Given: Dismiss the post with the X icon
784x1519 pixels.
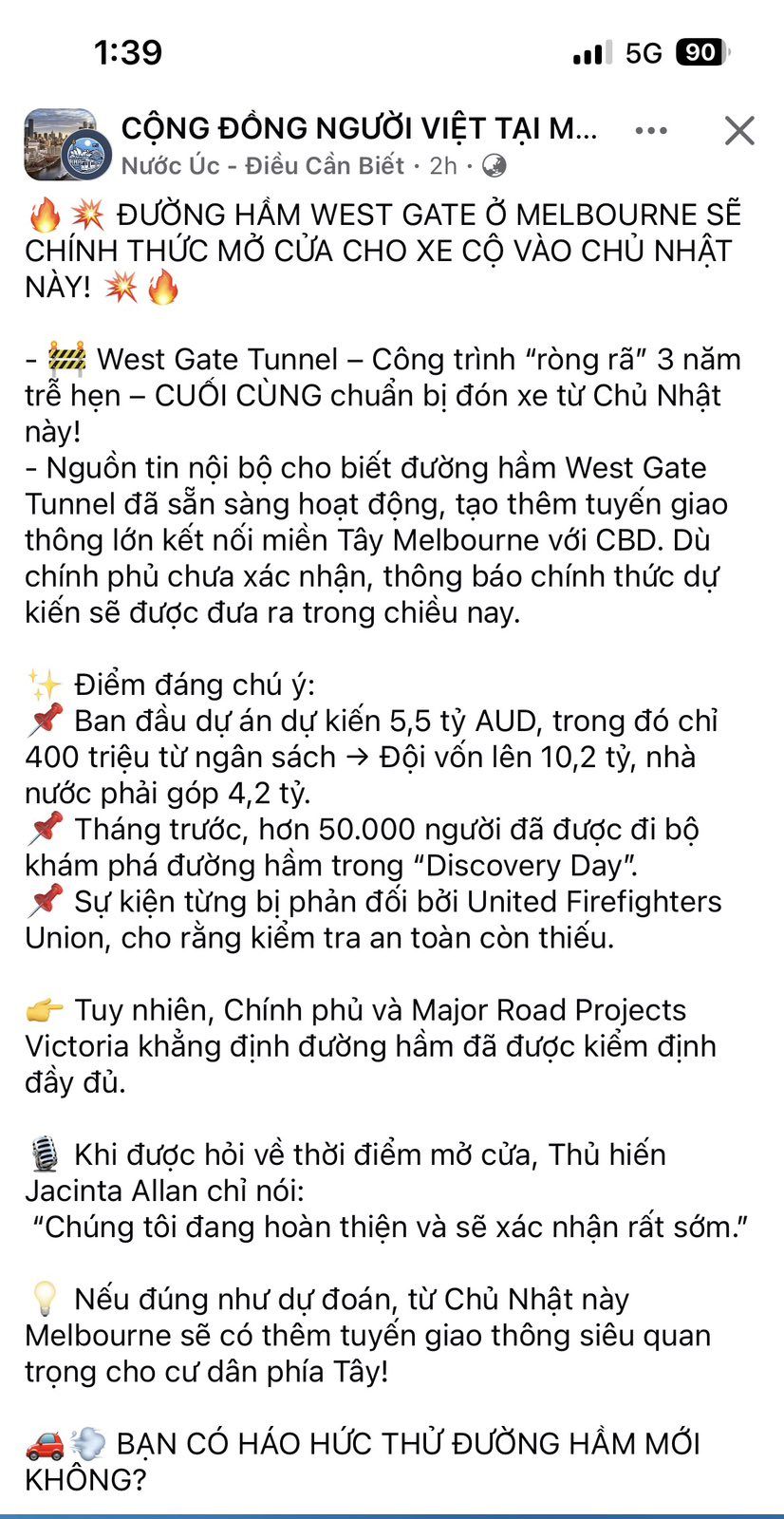Looking at the screenshot, I should coord(738,131).
